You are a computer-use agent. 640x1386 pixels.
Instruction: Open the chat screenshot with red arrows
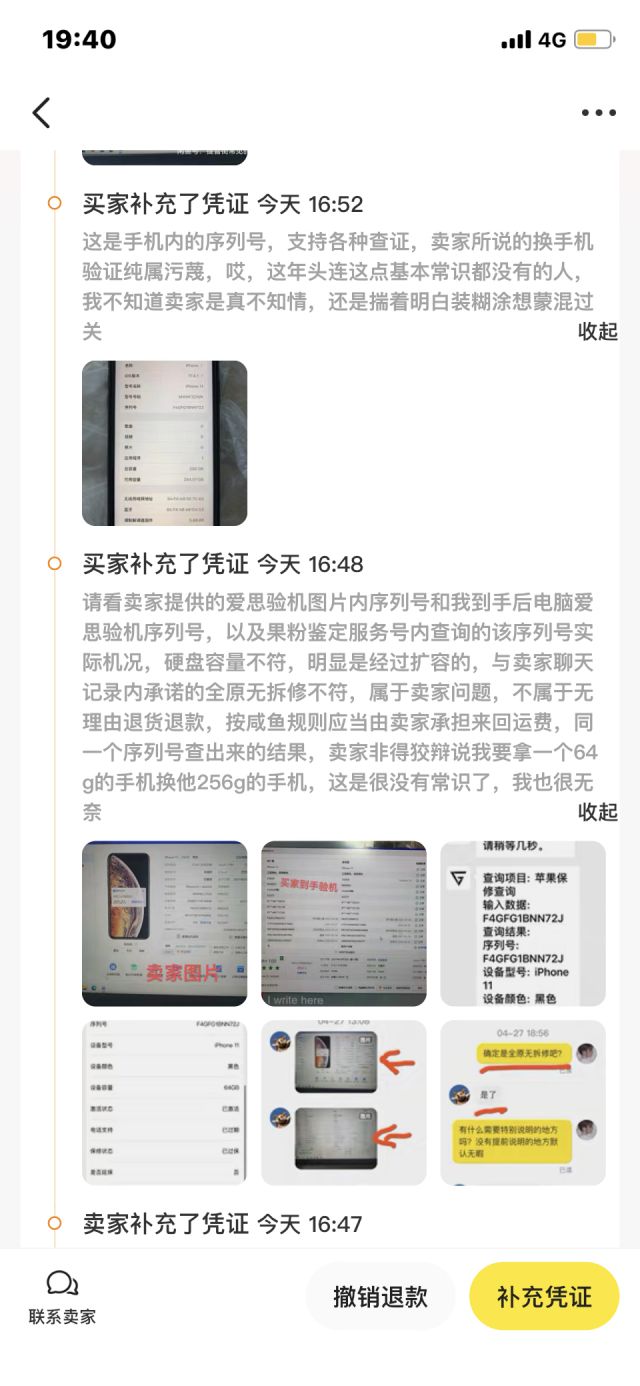(x=343, y=1102)
